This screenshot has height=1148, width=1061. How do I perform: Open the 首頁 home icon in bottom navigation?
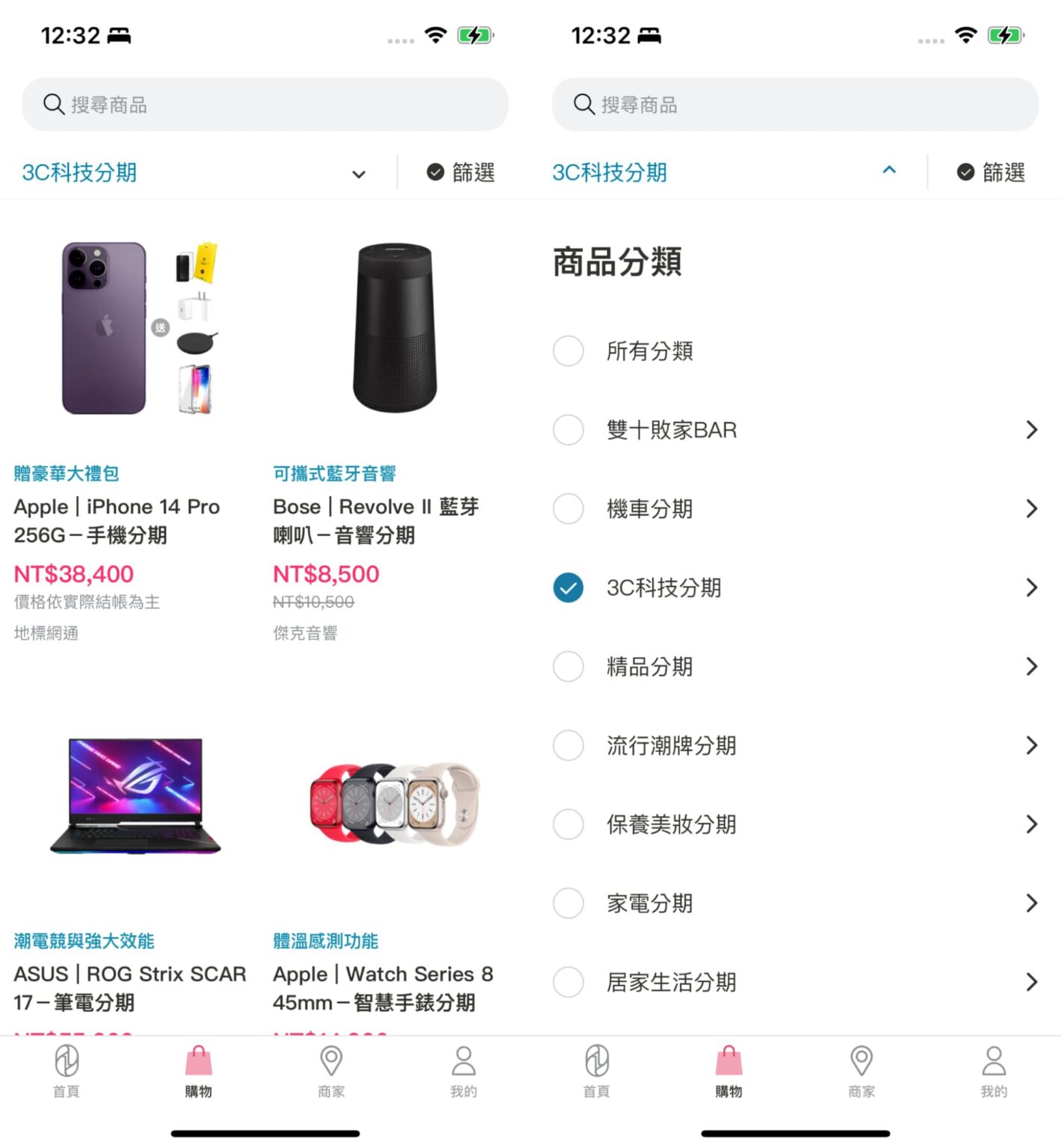click(66, 1060)
